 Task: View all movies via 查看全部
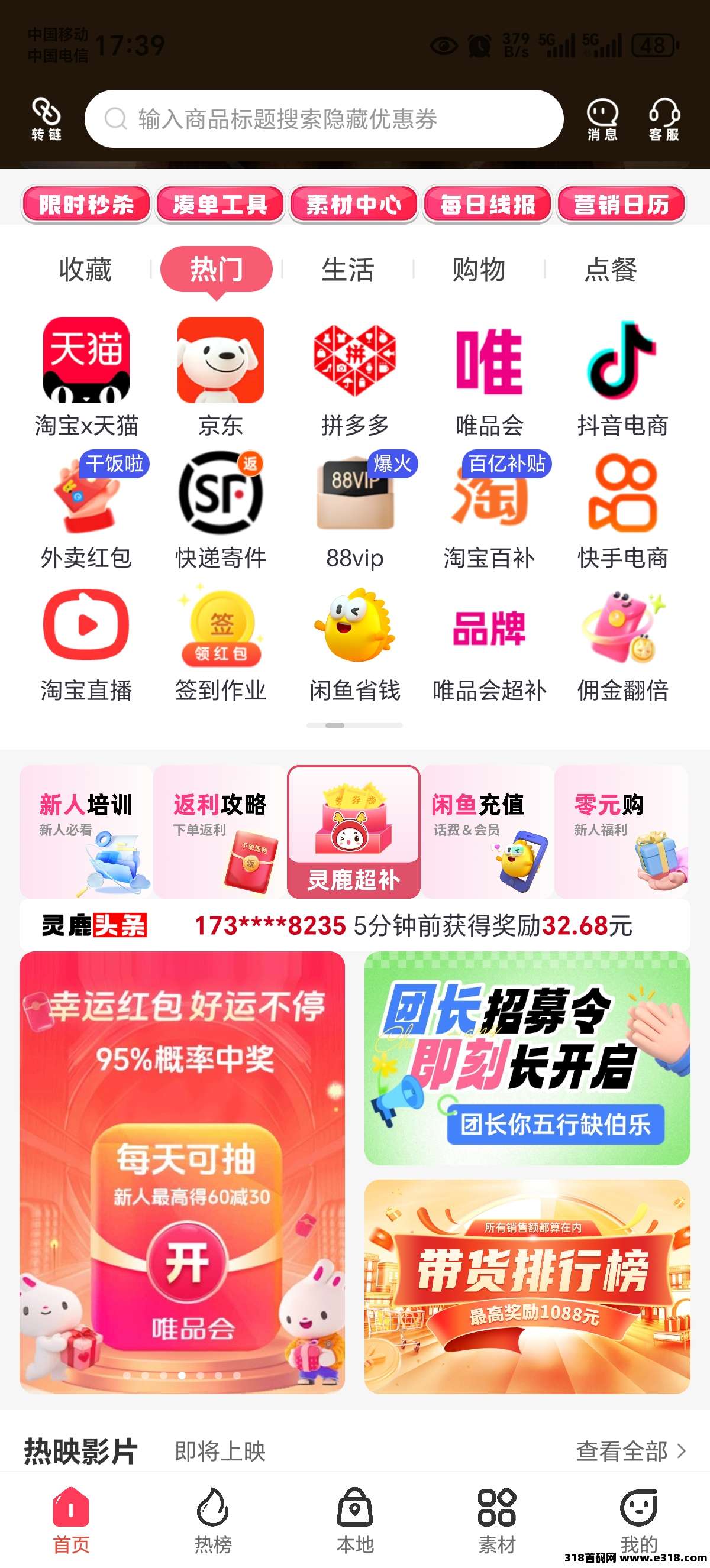(630, 1451)
